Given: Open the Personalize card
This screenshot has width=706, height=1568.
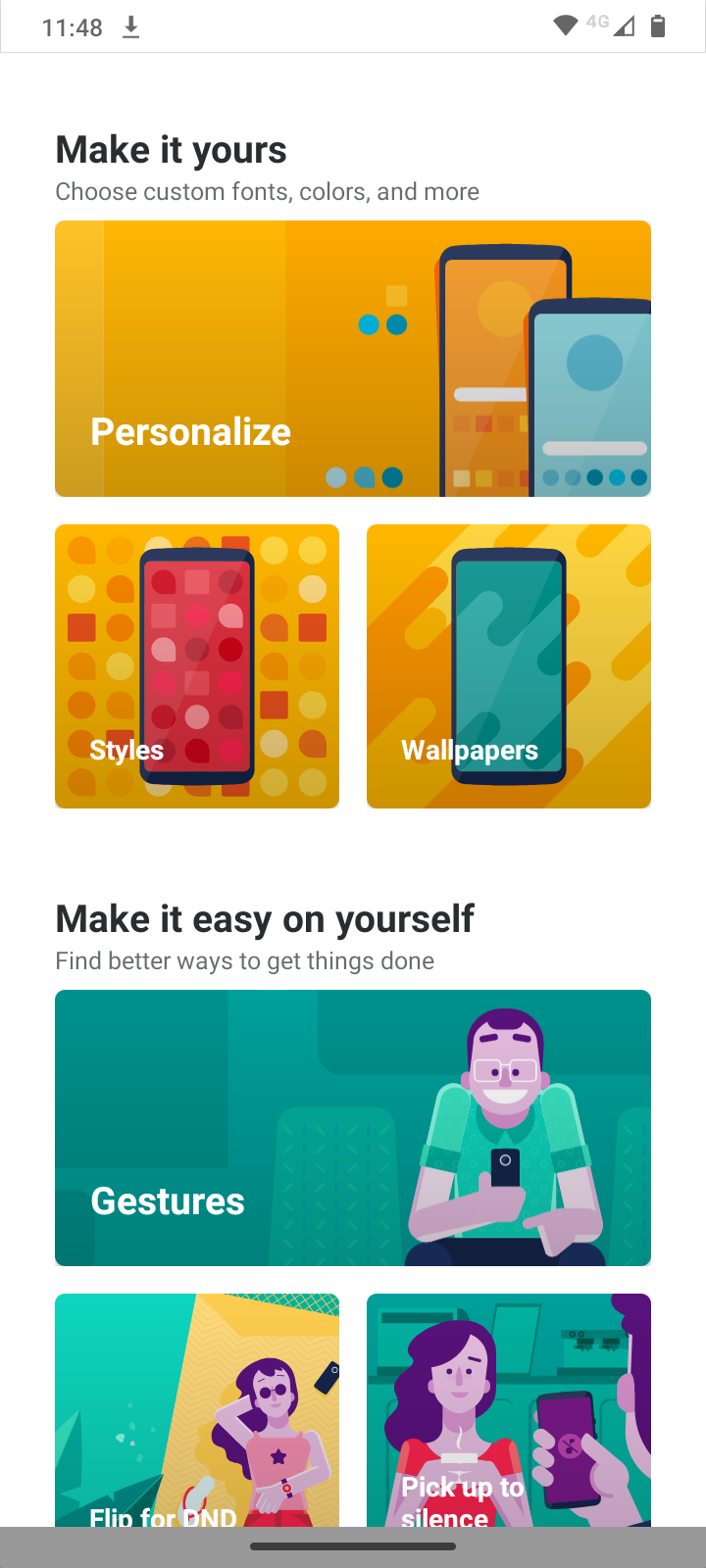Looking at the screenshot, I should point(353,359).
